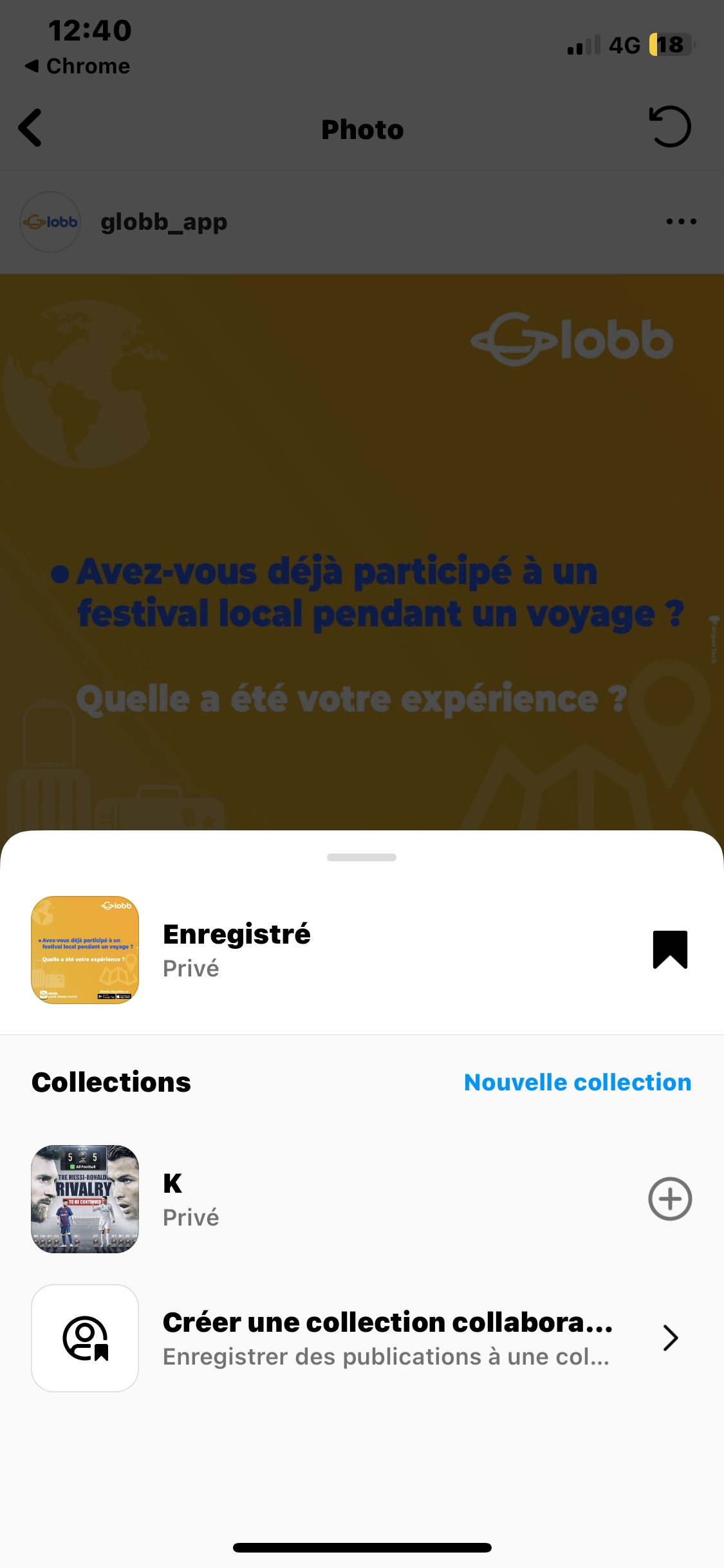Viewport: 724px width, 1568px height.
Task: Refresh the photo page
Action: (670, 127)
